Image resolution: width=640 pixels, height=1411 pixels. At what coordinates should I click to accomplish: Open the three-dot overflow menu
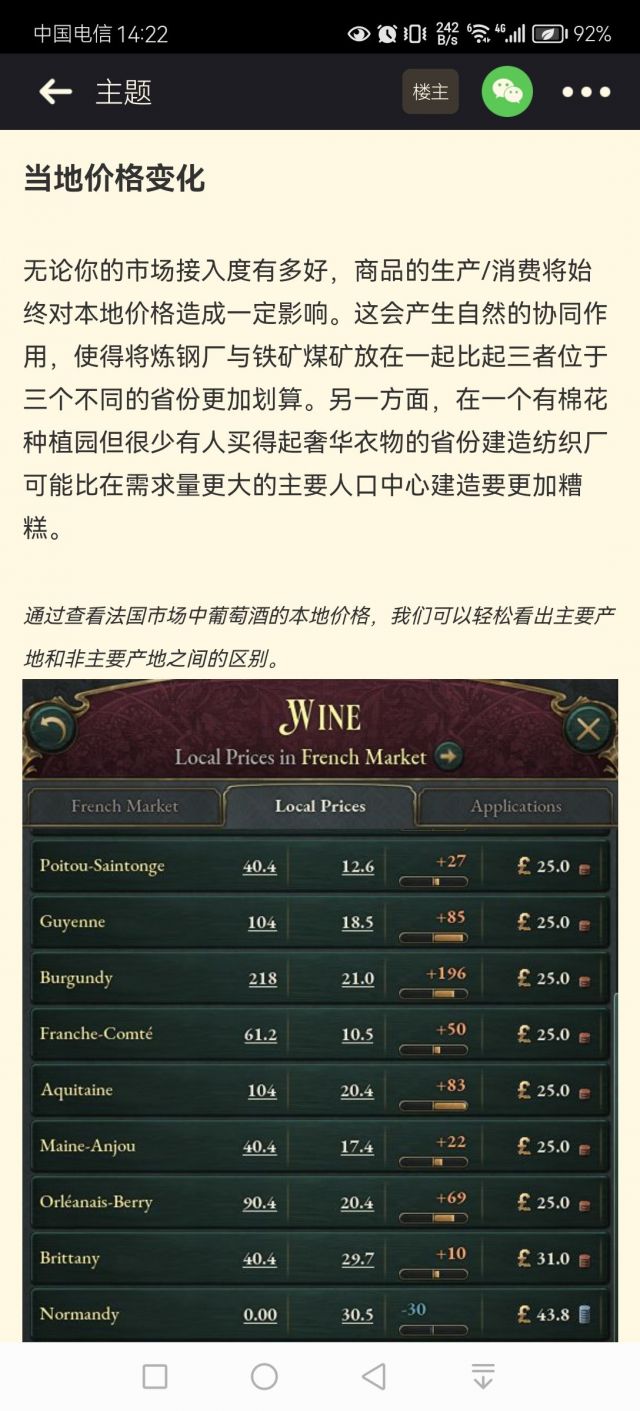point(586,92)
